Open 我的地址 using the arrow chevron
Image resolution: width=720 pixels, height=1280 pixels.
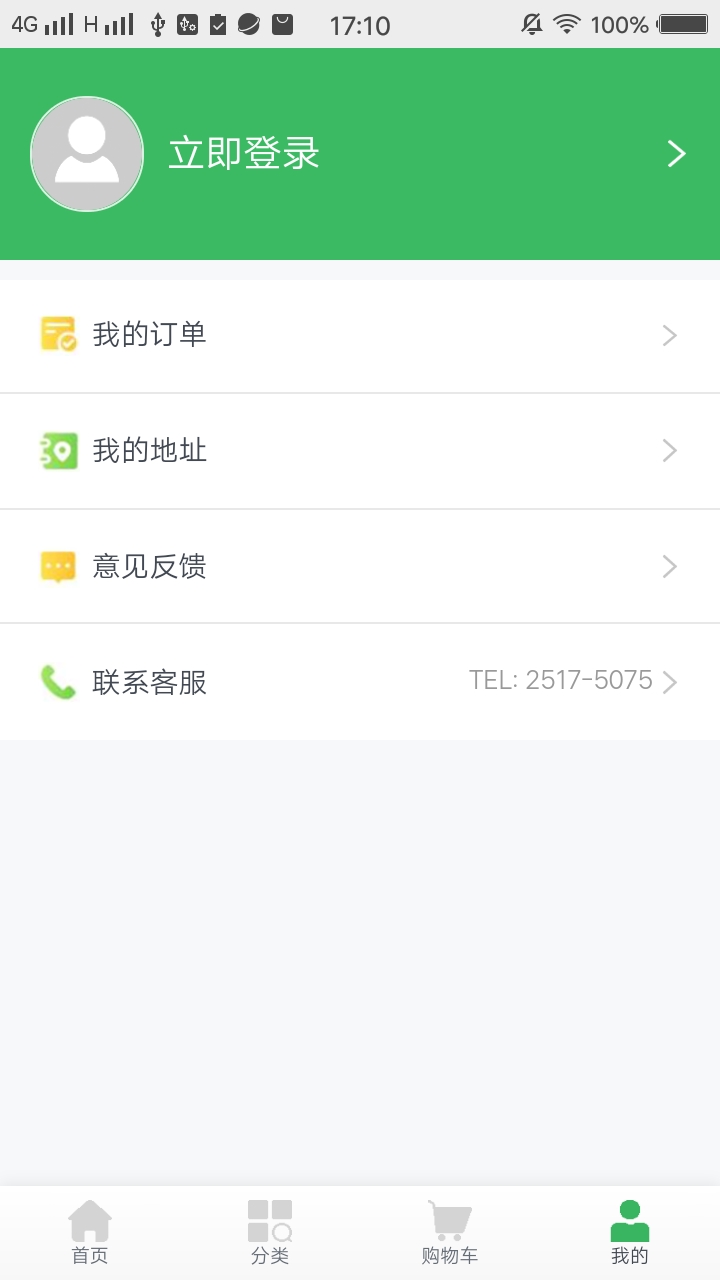[x=668, y=451]
